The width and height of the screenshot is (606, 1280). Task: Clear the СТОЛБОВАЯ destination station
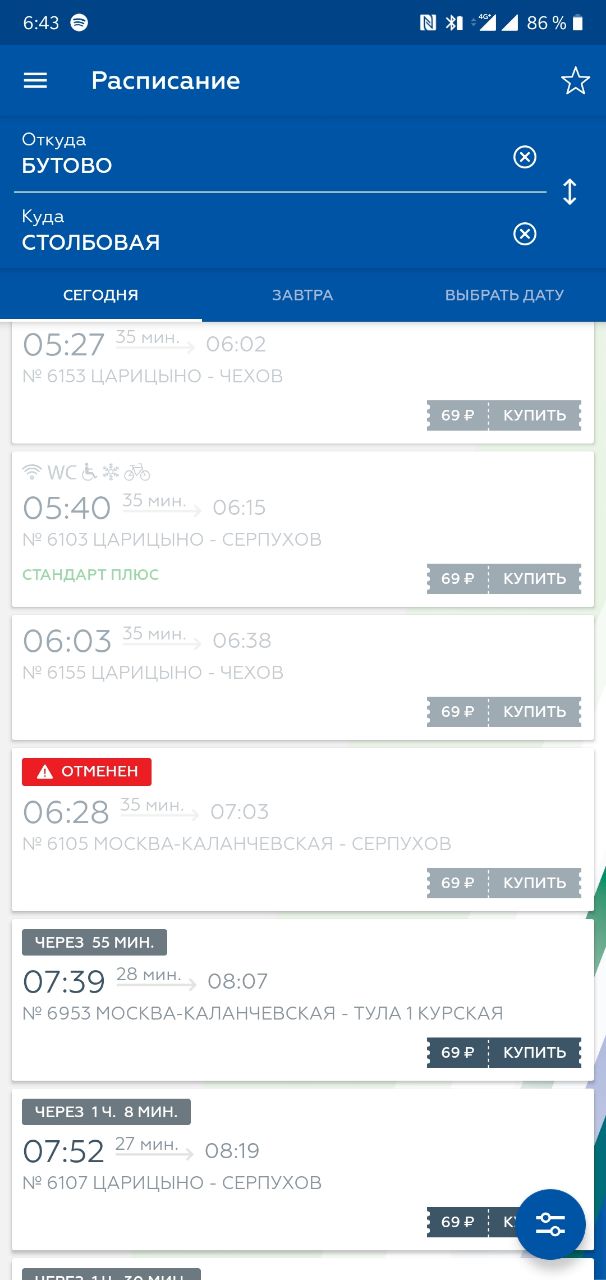[x=525, y=234]
